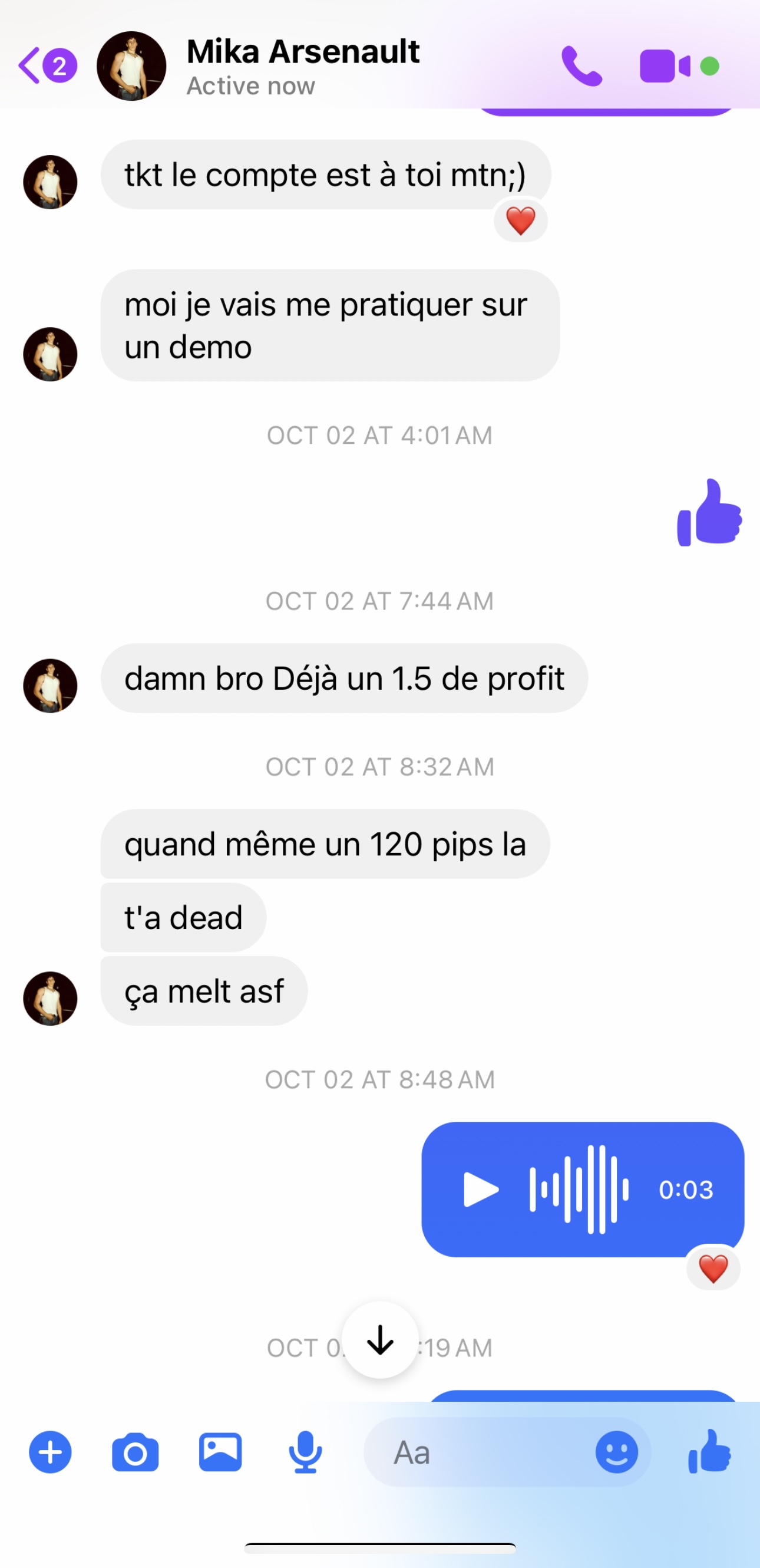Send a thumbs-up like
The image size is (760, 1568).
tap(709, 1452)
